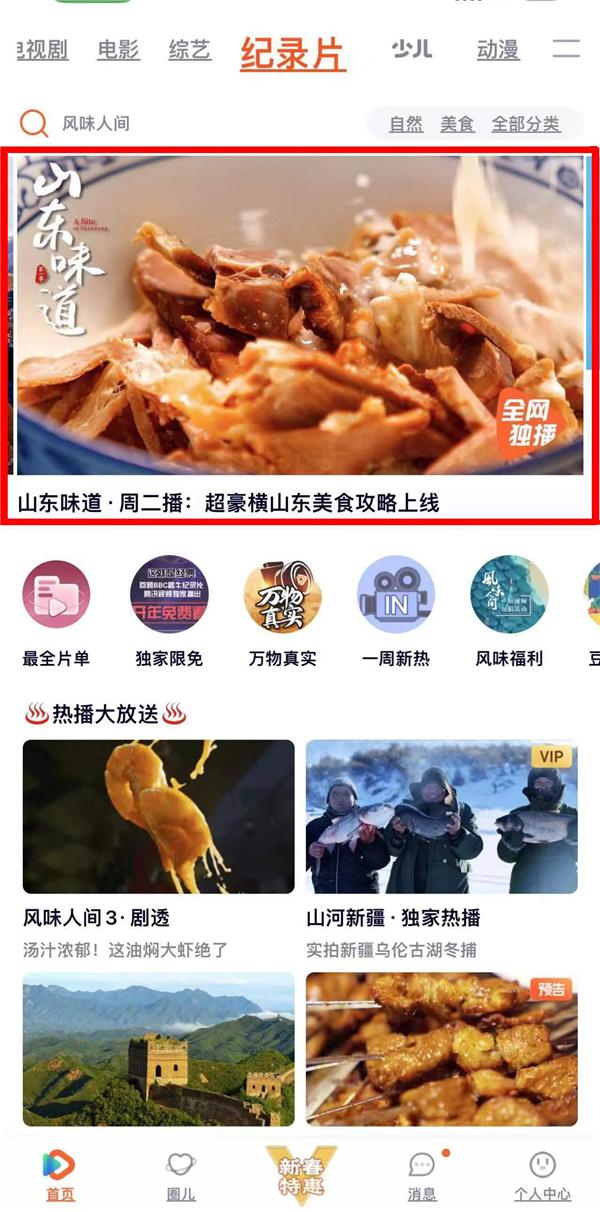Open the 万物真实 shortcut
The width and height of the screenshot is (600, 1212).
[282, 610]
